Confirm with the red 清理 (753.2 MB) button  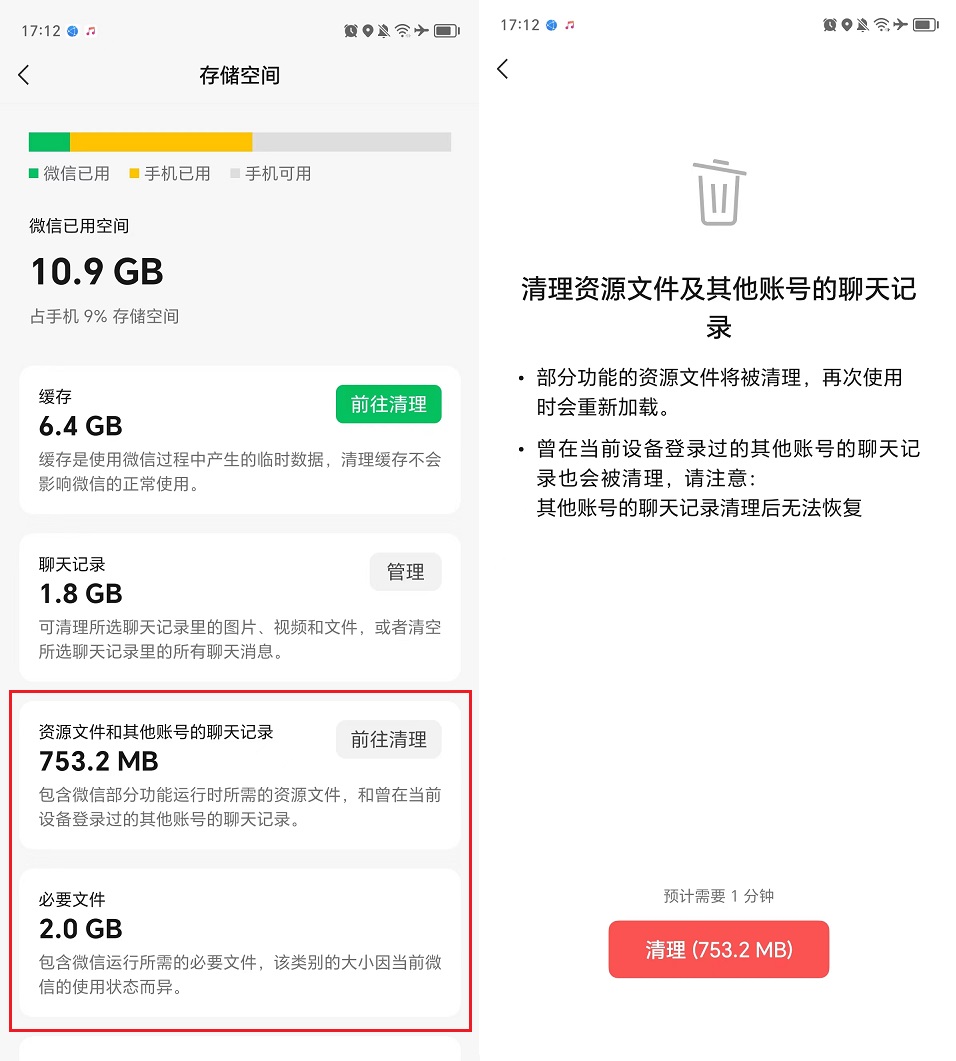click(718, 949)
